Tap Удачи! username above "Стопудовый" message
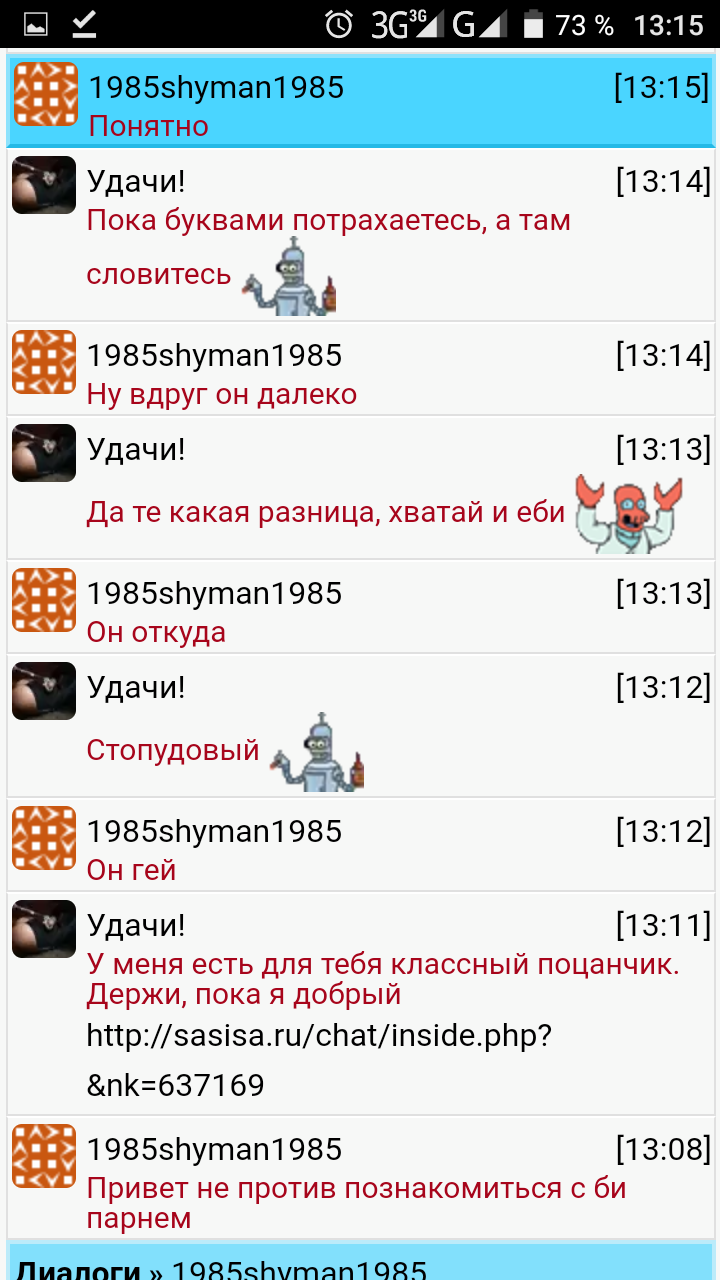Viewport: 720px width, 1280px height. [136, 688]
